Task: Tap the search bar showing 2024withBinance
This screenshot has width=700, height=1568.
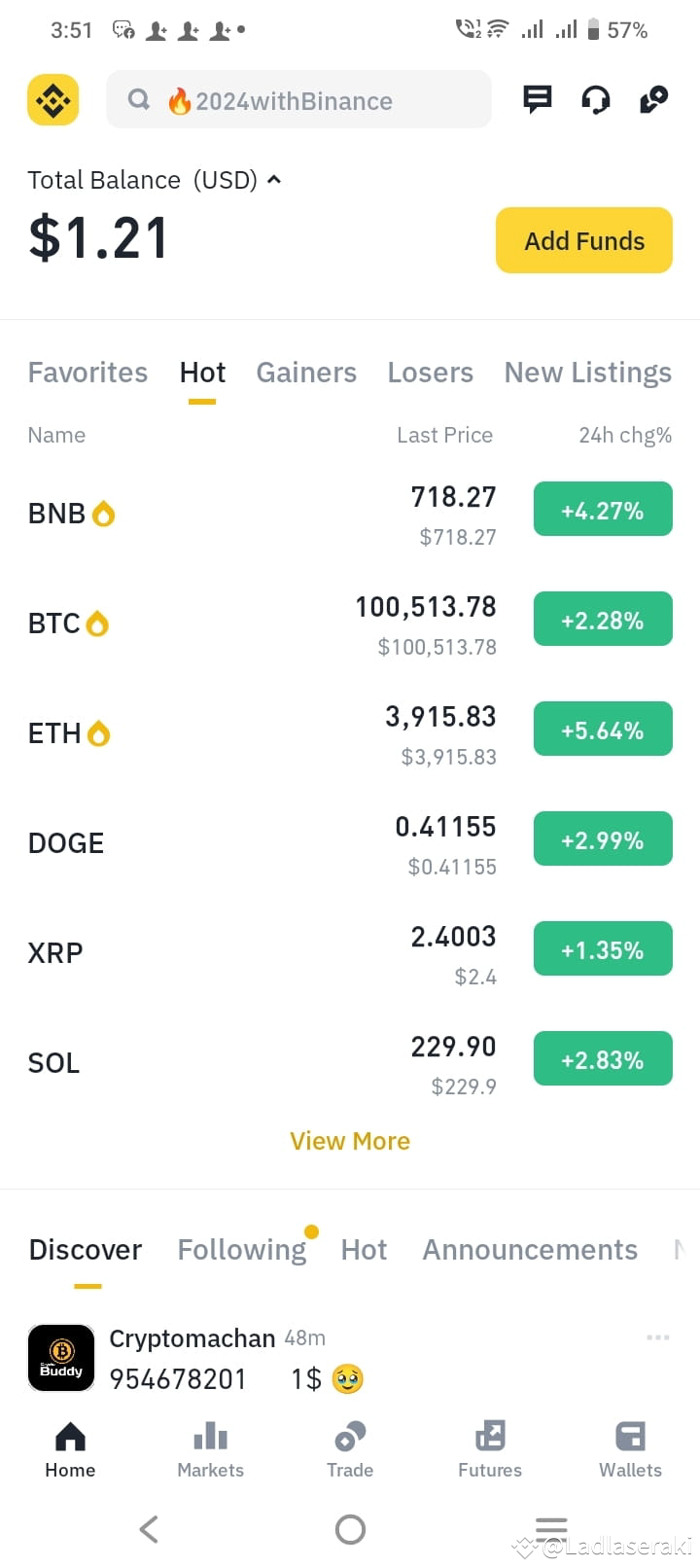Action: click(298, 98)
